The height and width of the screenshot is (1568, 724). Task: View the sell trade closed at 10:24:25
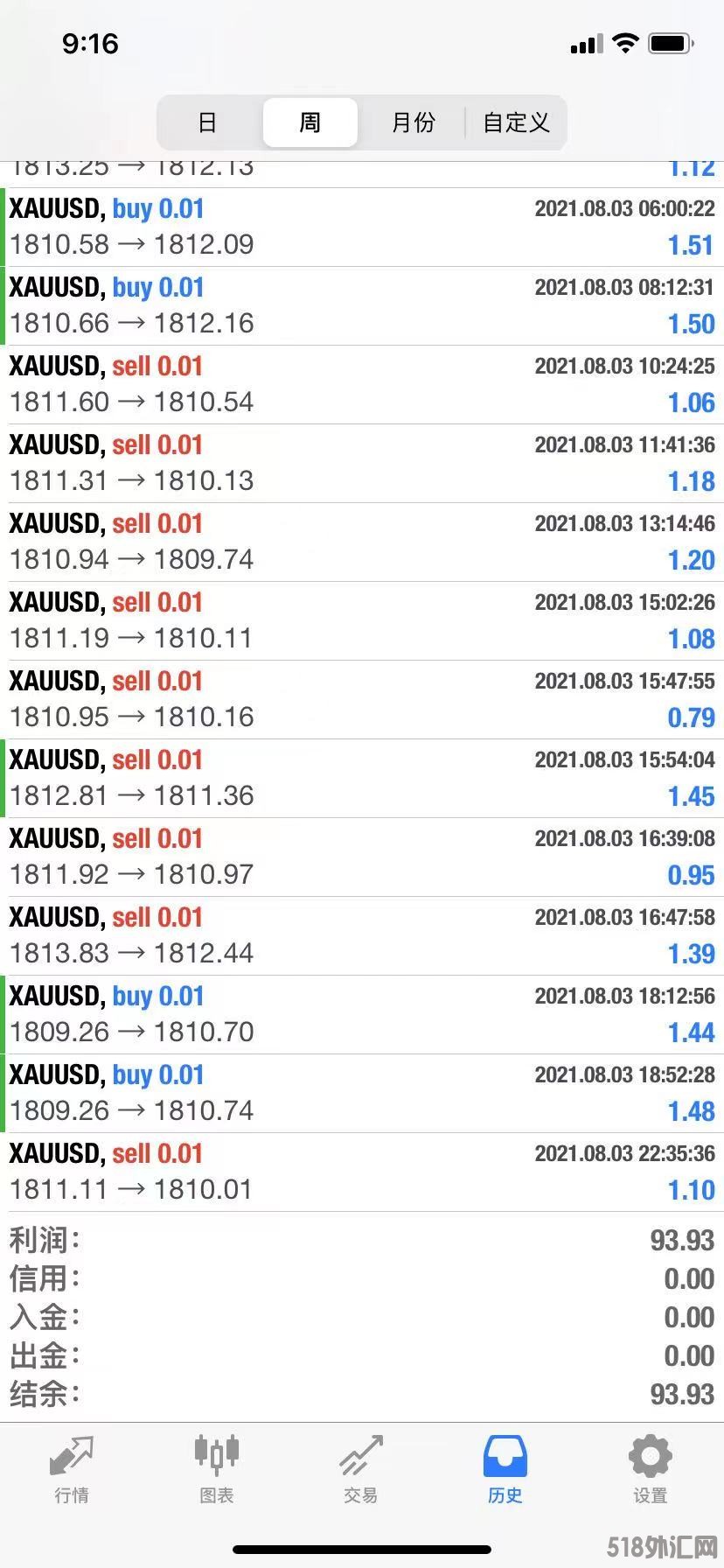click(x=362, y=385)
